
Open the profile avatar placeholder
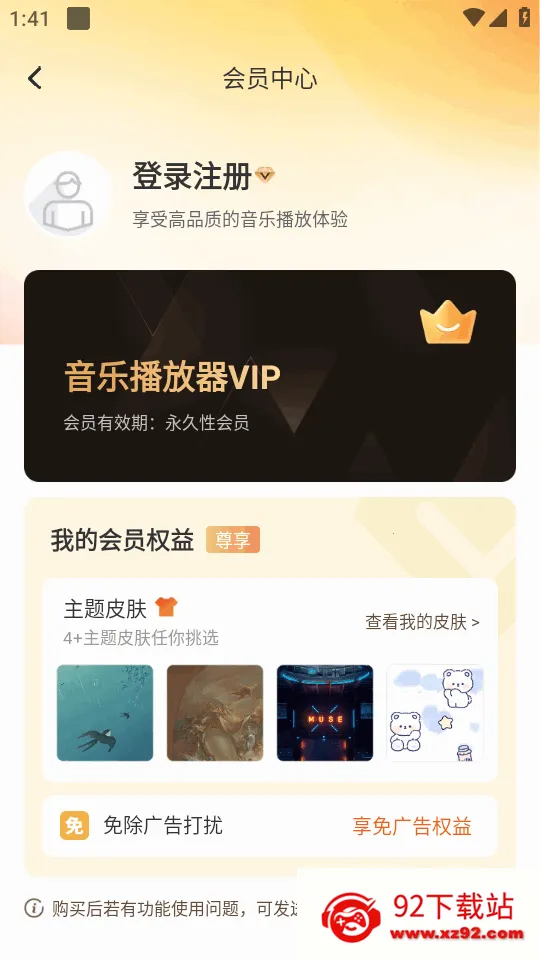tap(68, 195)
